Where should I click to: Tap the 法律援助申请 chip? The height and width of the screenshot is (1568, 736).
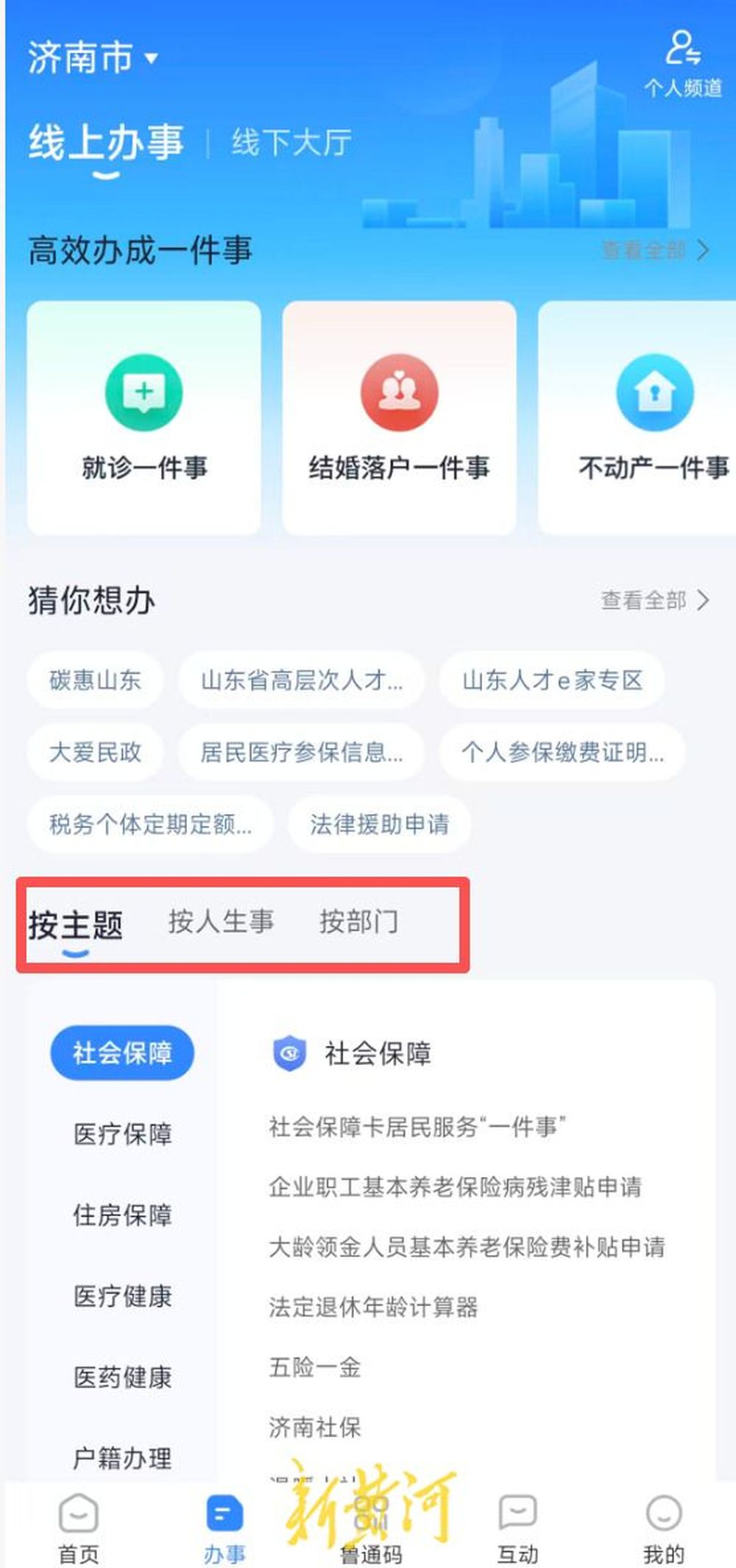(x=379, y=824)
